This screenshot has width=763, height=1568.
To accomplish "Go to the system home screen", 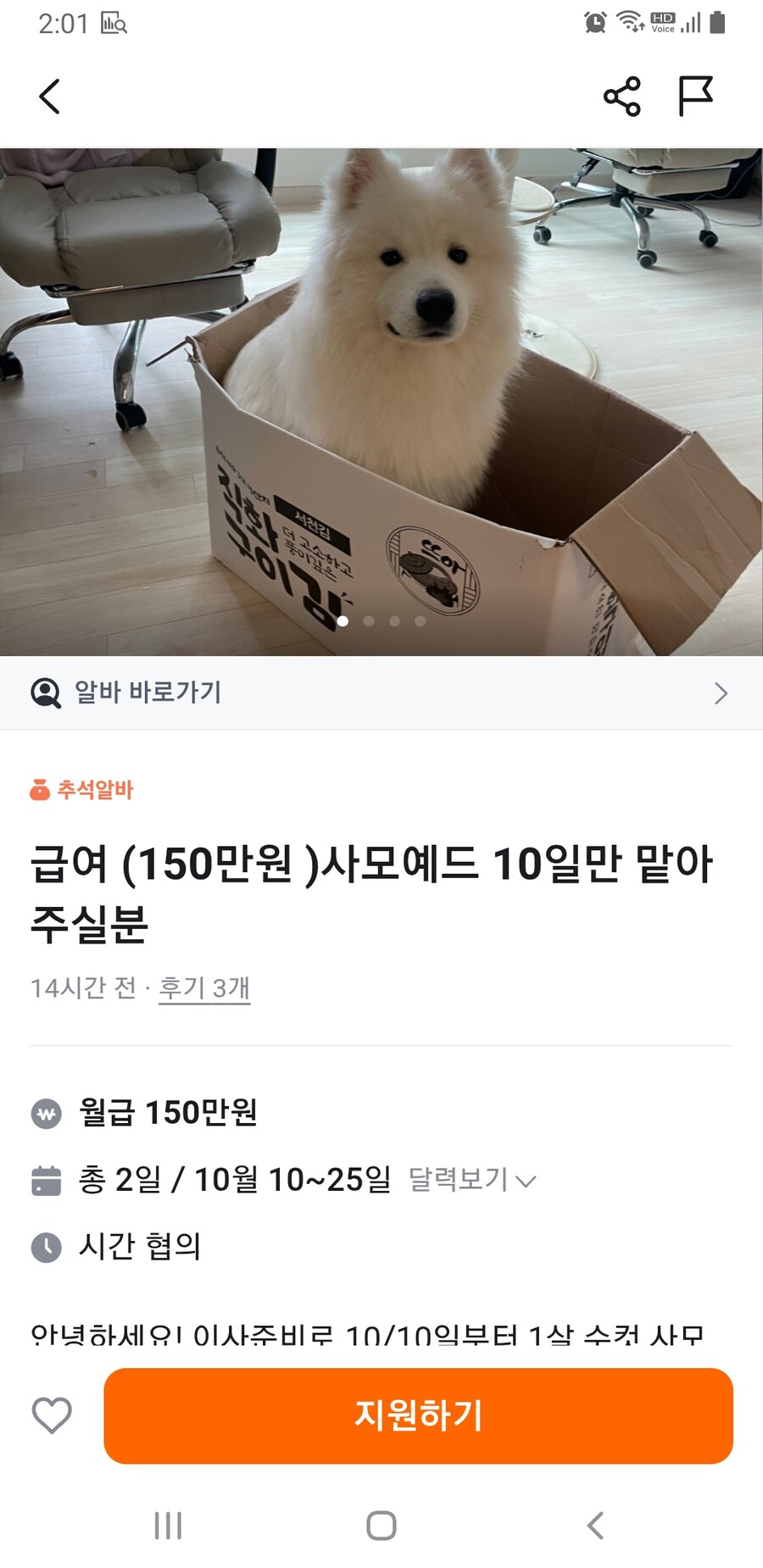I will tap(381, 1526).
